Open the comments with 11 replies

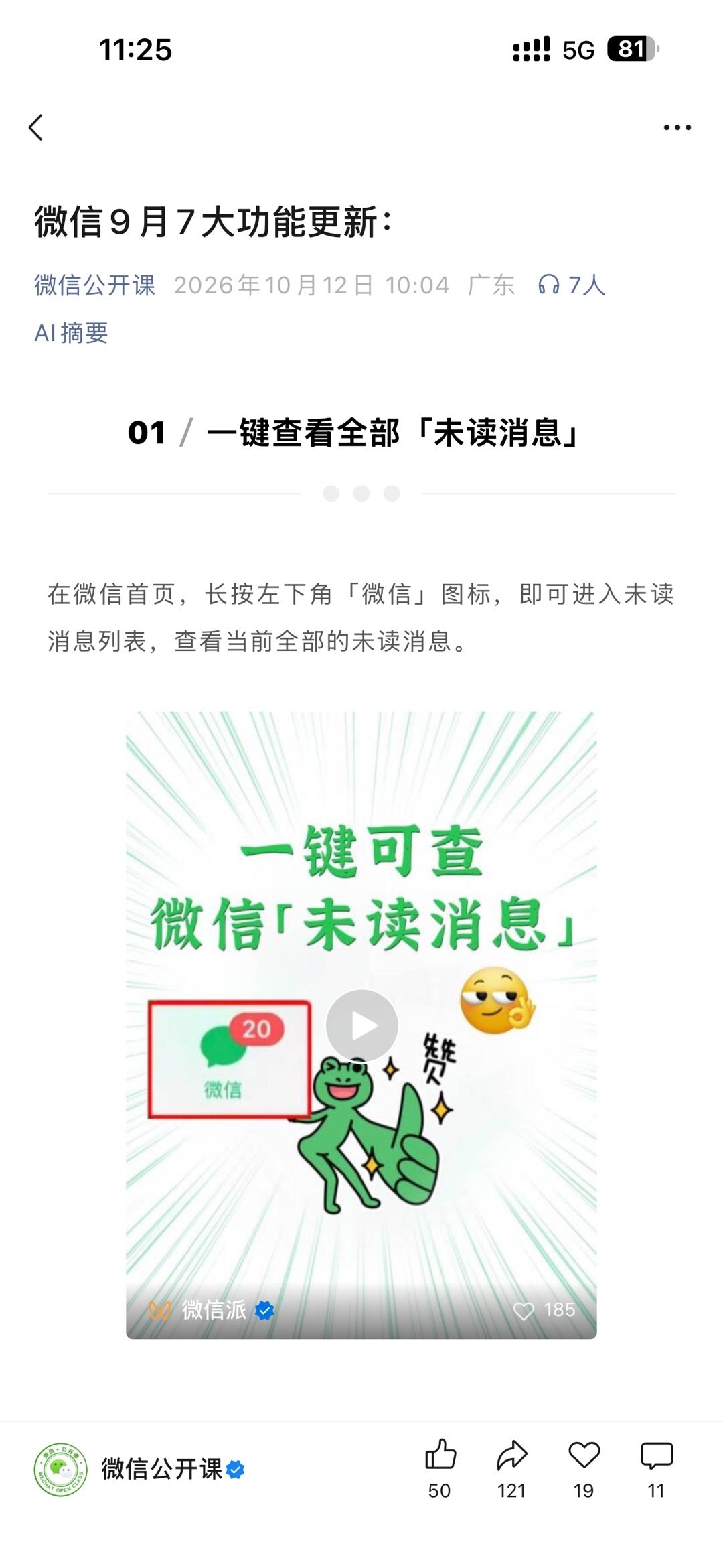[656, 1468]
